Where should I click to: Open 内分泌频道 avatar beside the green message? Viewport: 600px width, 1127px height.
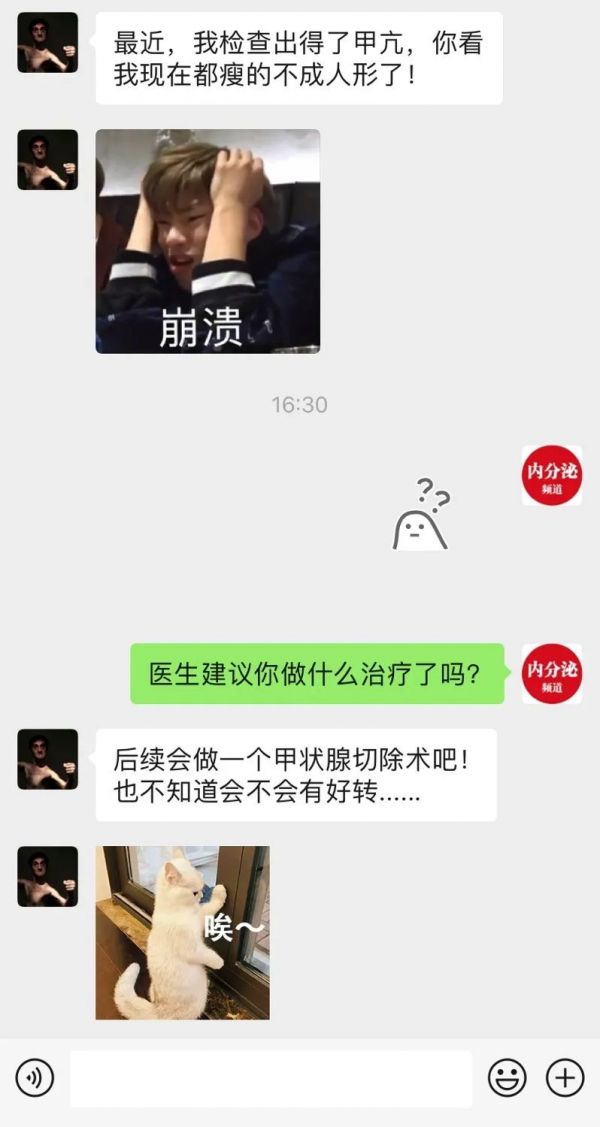(551, 673)
